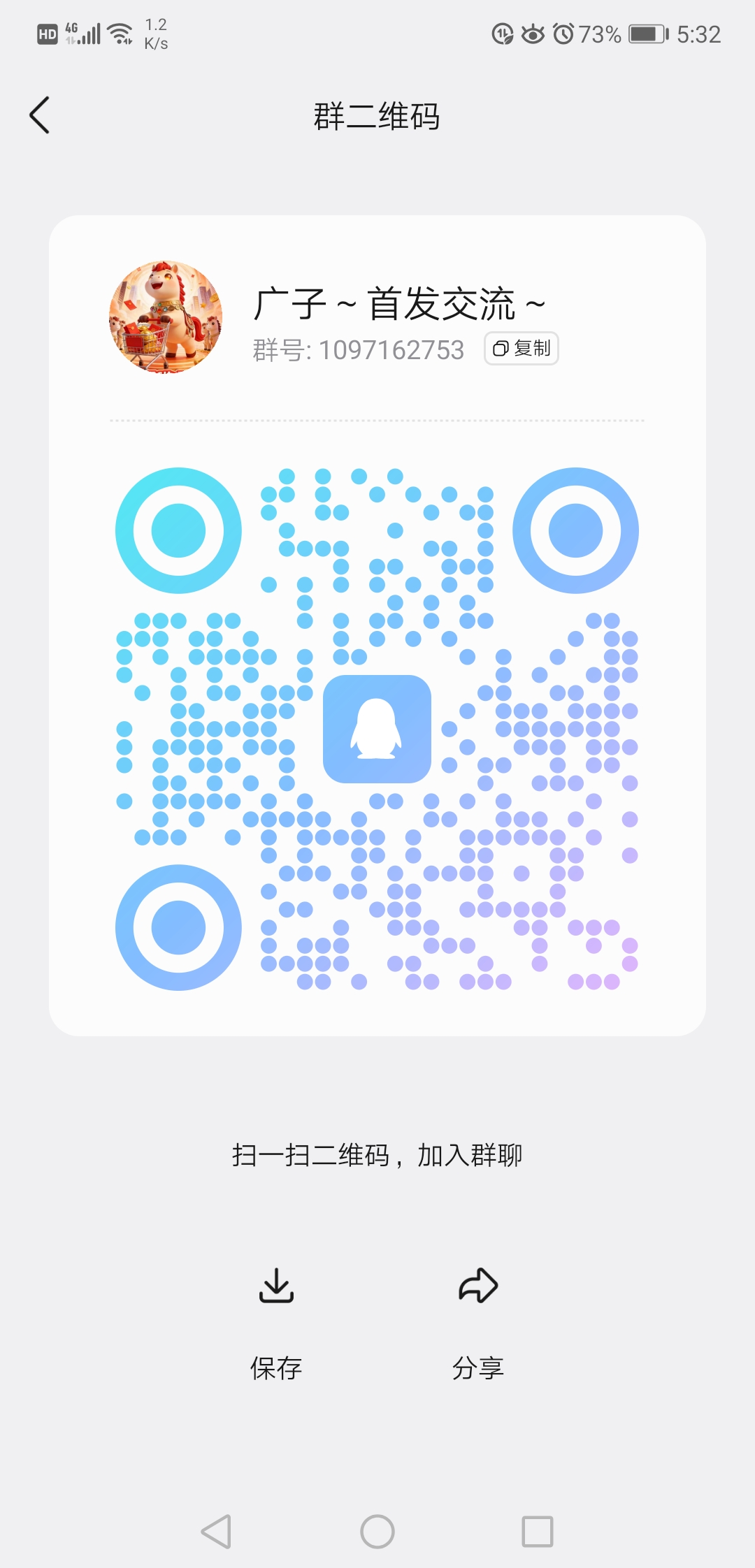Image resolution: width=755 pixels, height=1568 pixels.
Task: Tap the 分享 label to share the code
Action: click(477, 1367)
